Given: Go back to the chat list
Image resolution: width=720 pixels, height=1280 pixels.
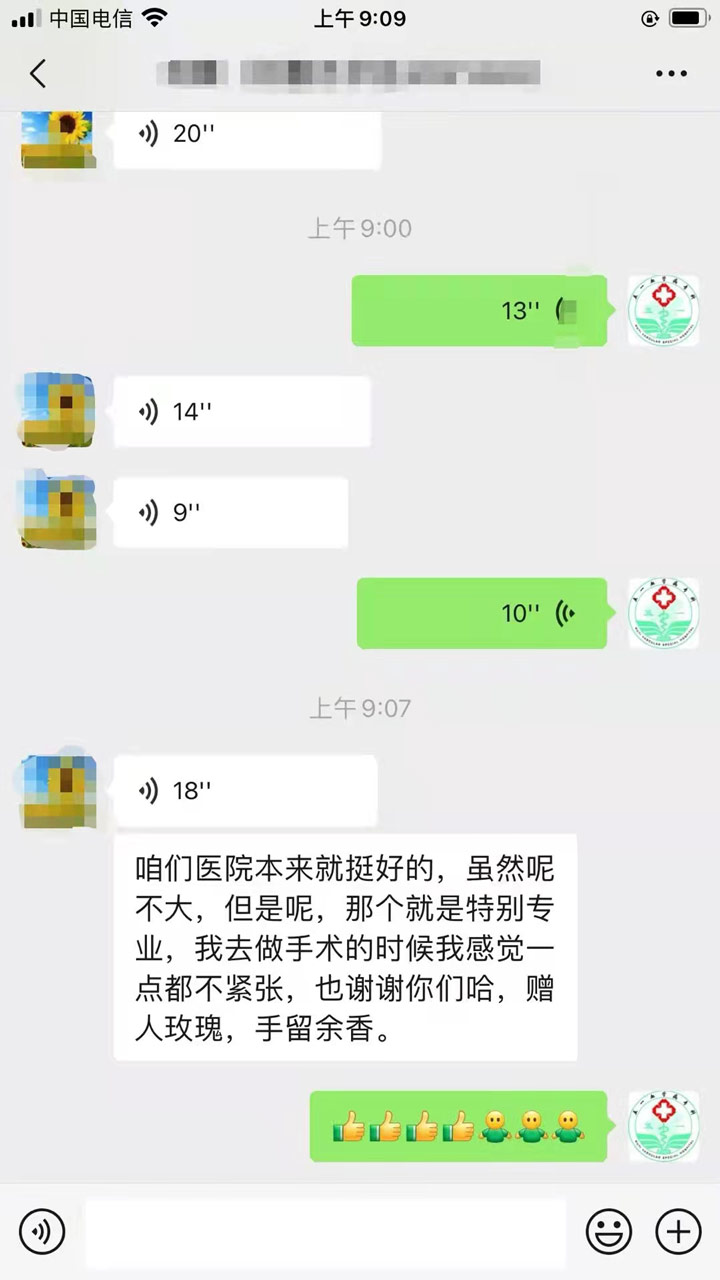Looking at the screenshot, I should [x=38, y=73].
